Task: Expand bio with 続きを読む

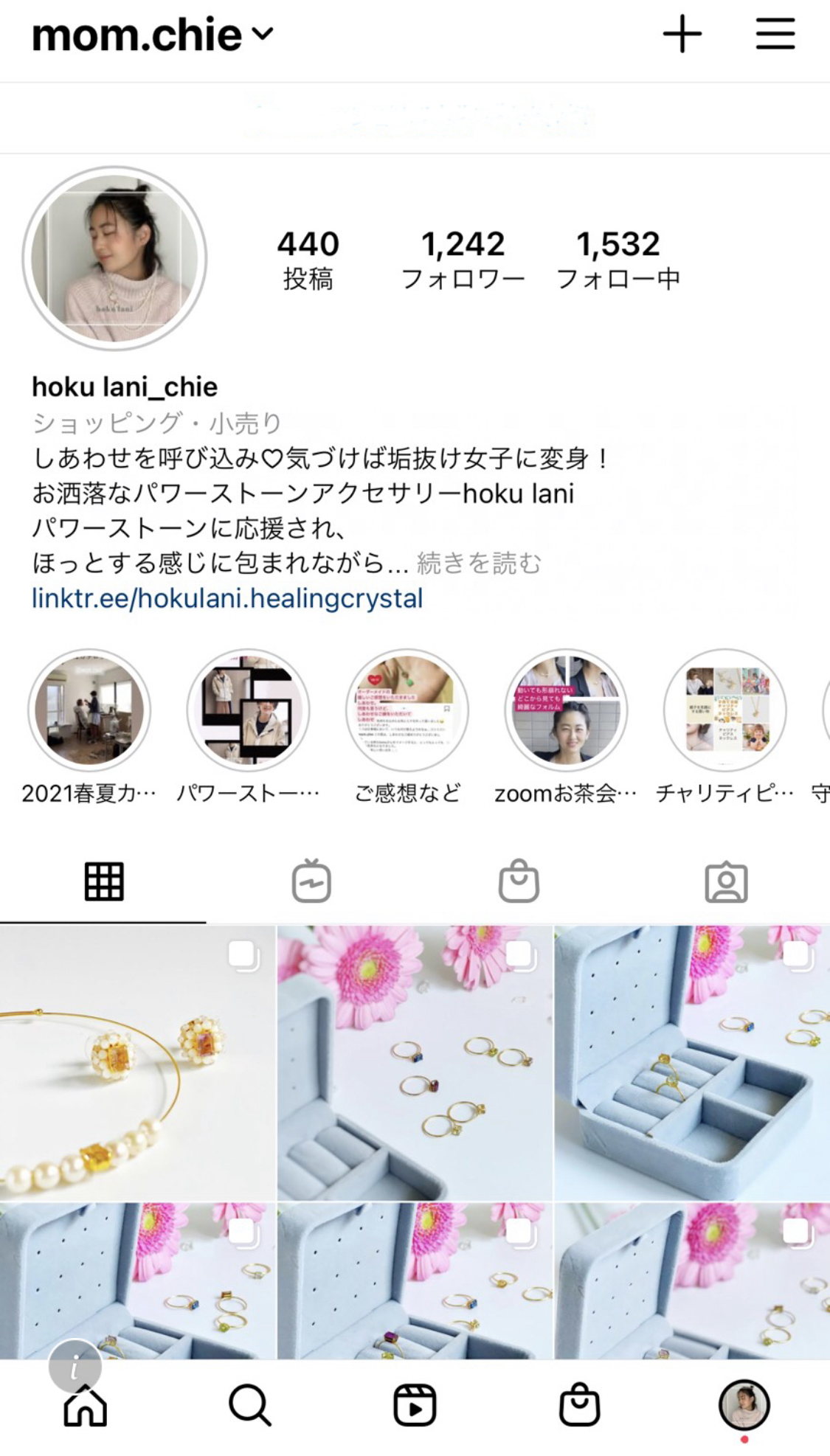Action: click(x=479, y=564)
